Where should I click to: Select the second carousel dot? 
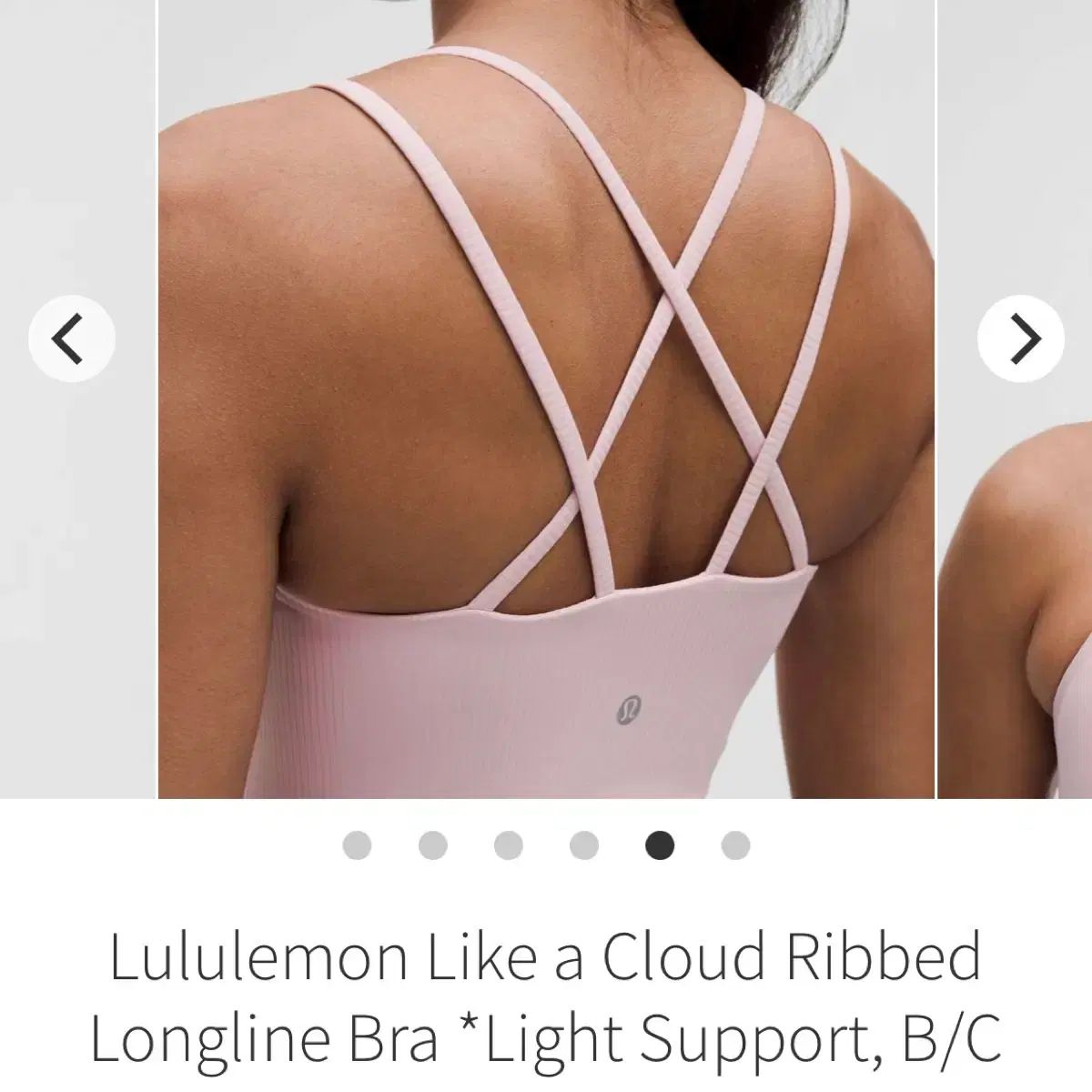tap(433, 845)
